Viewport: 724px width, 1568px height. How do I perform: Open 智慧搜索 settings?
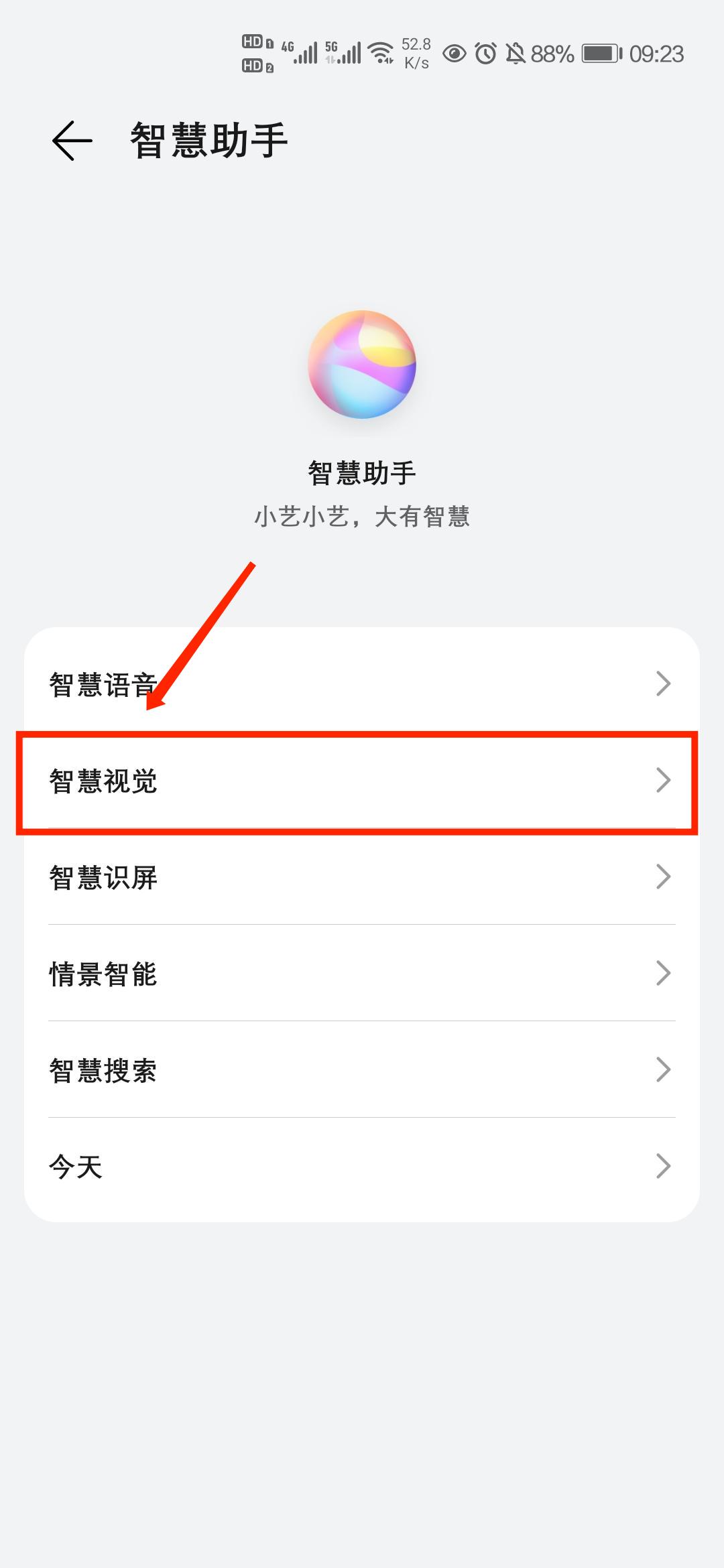coord(362,1070)
